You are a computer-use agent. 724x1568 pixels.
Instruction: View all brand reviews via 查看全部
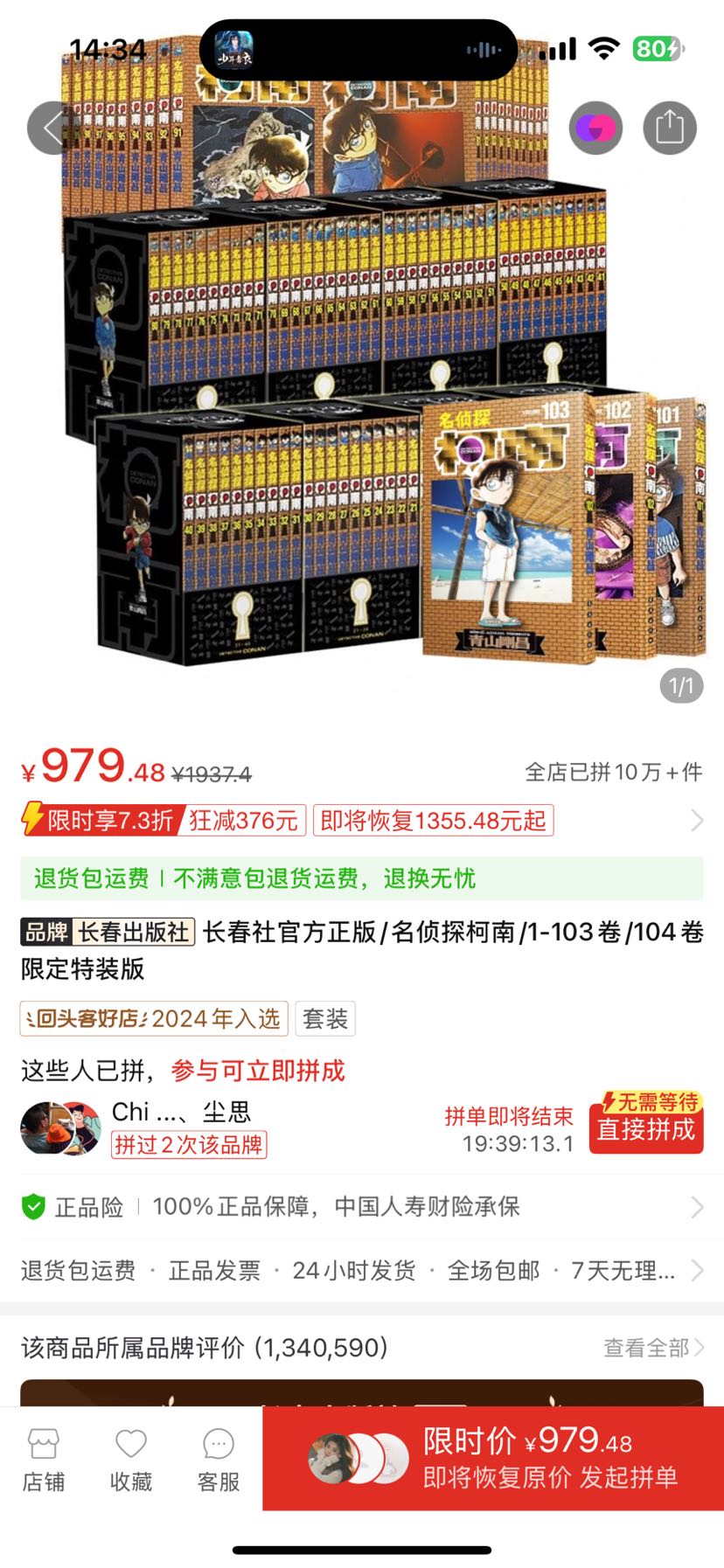coord(652,1347)
